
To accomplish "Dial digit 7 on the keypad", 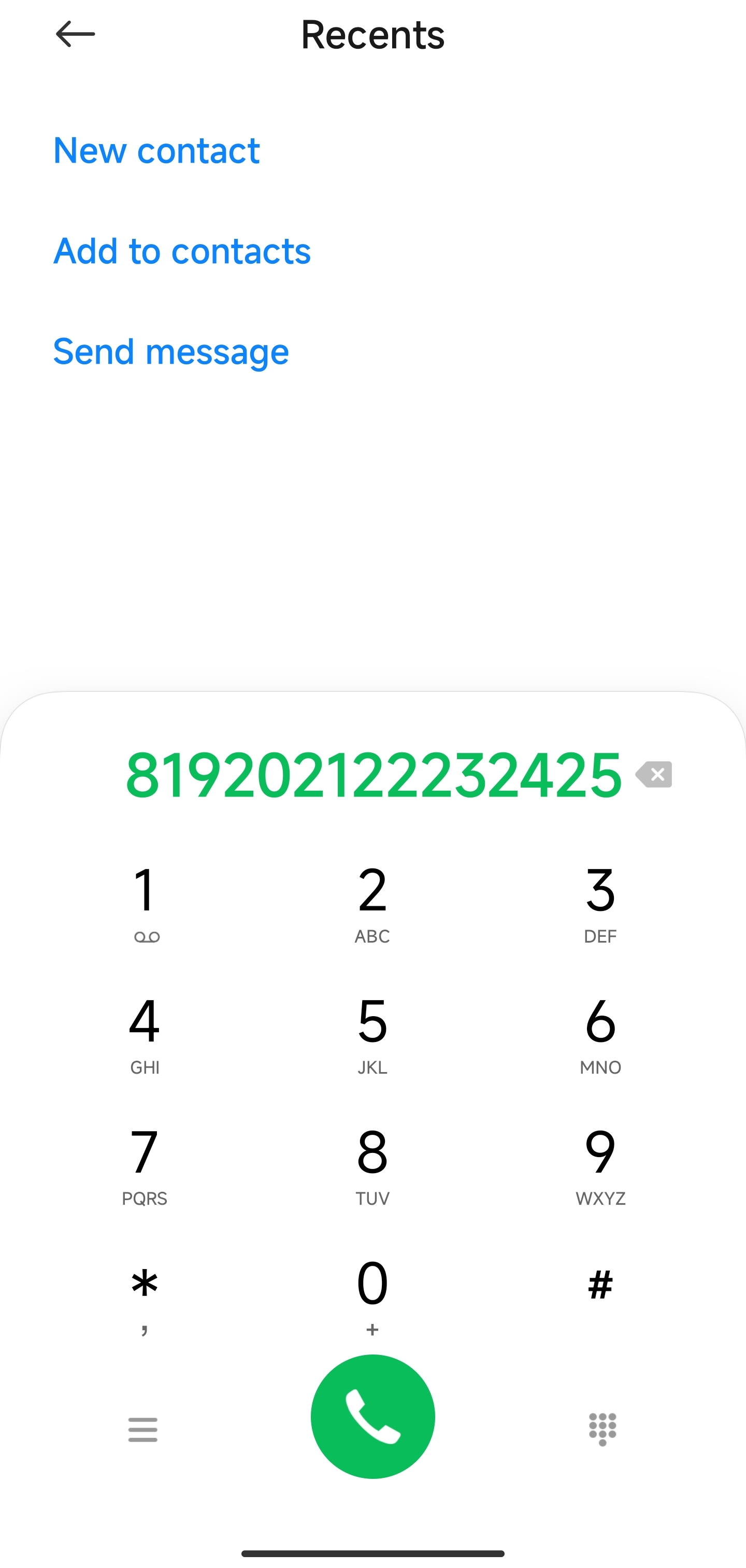I will point(145,1164).
